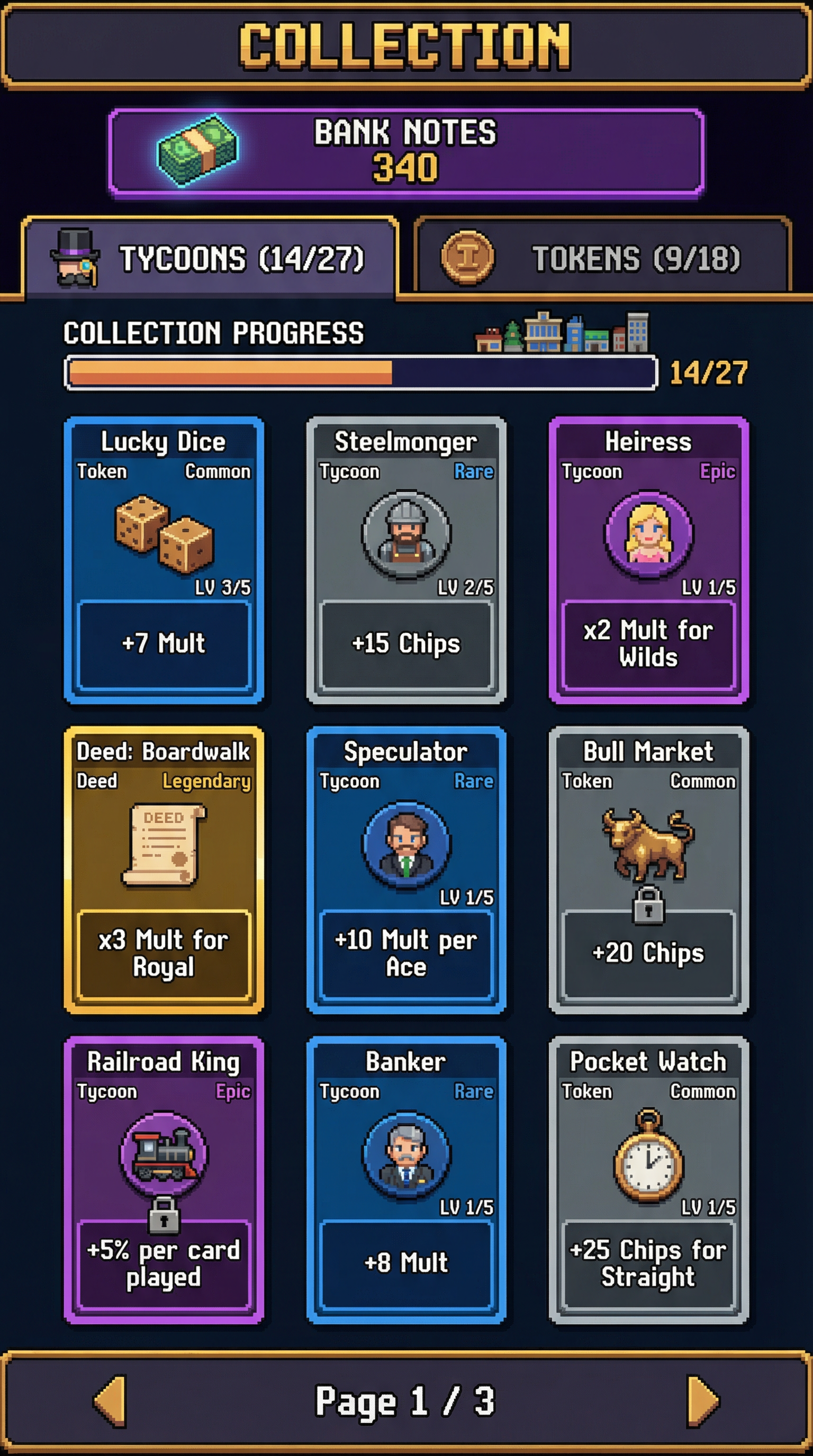
Task: Open the Speculator tycoon card
Action: pos(406,870)
